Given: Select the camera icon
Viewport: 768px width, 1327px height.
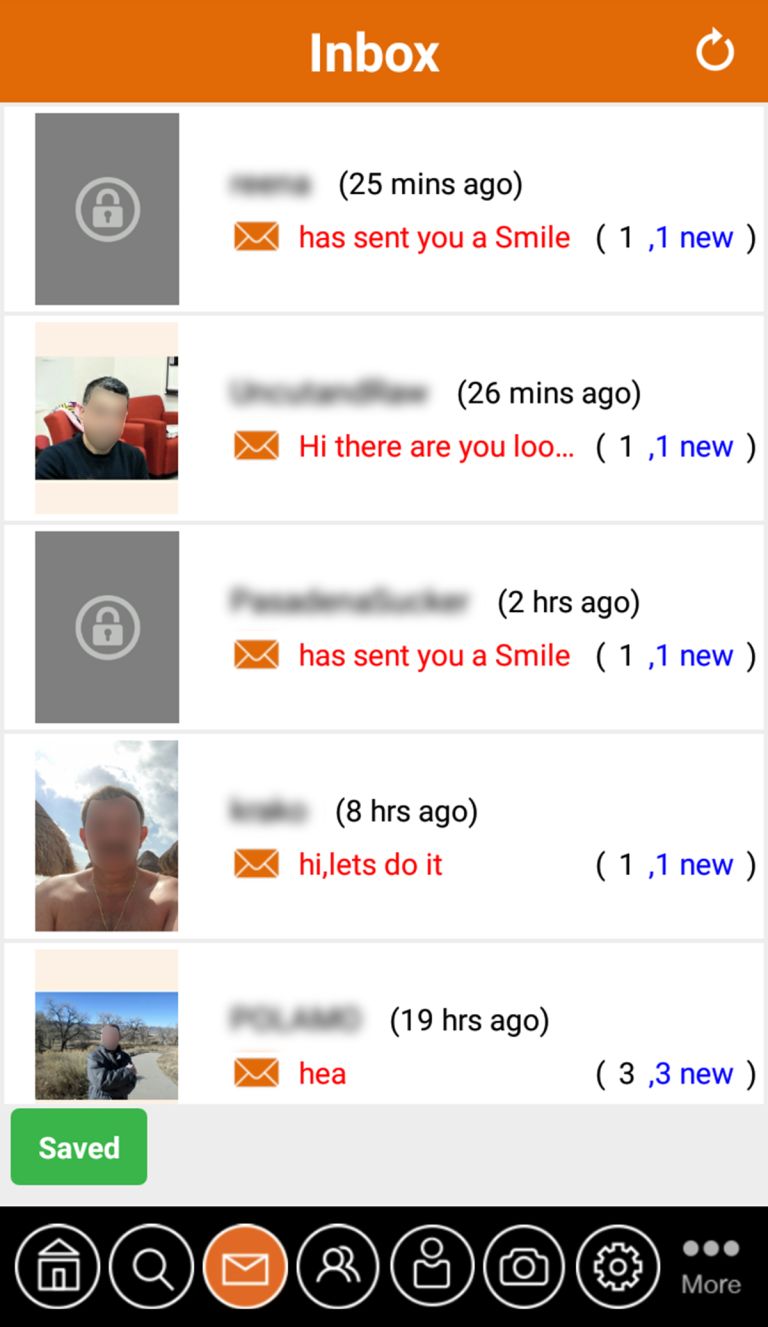Looking at the screenshot, I should coord(524,1266).
